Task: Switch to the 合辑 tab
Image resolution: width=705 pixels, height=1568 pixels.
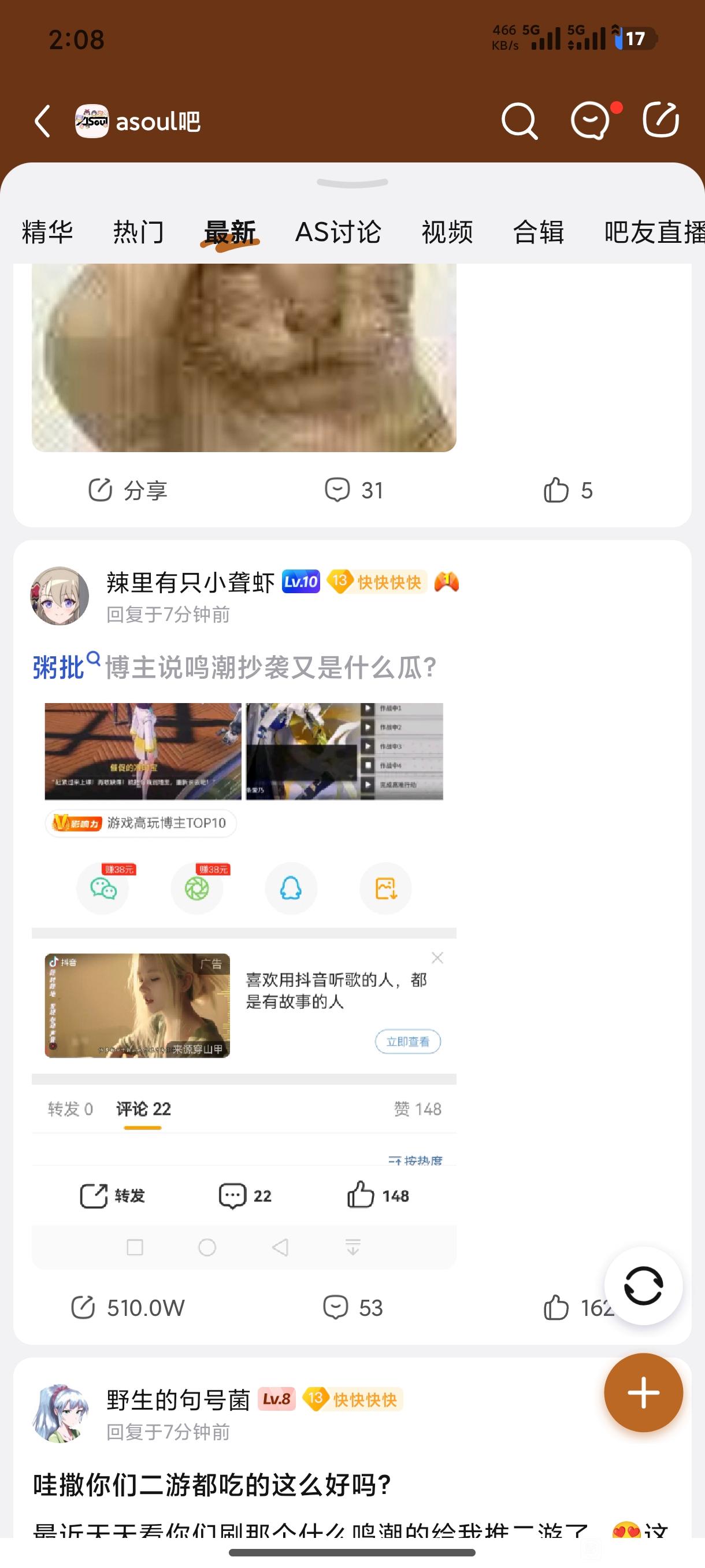Action: click(x=539, y=232)
